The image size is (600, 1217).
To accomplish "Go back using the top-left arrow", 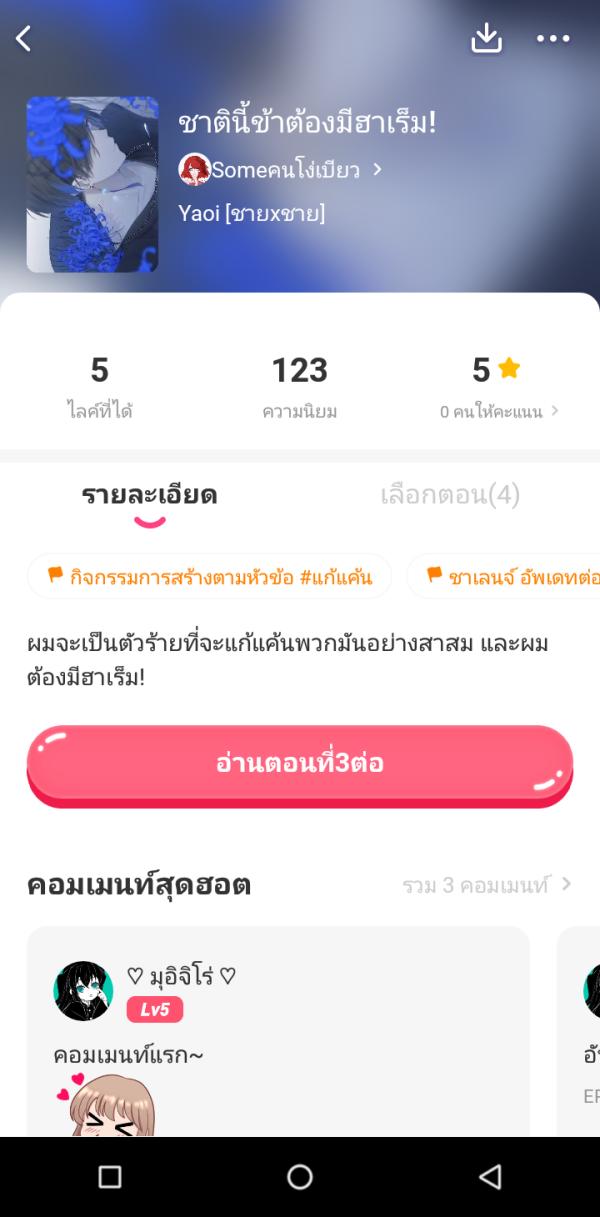I will coord(24,39).
